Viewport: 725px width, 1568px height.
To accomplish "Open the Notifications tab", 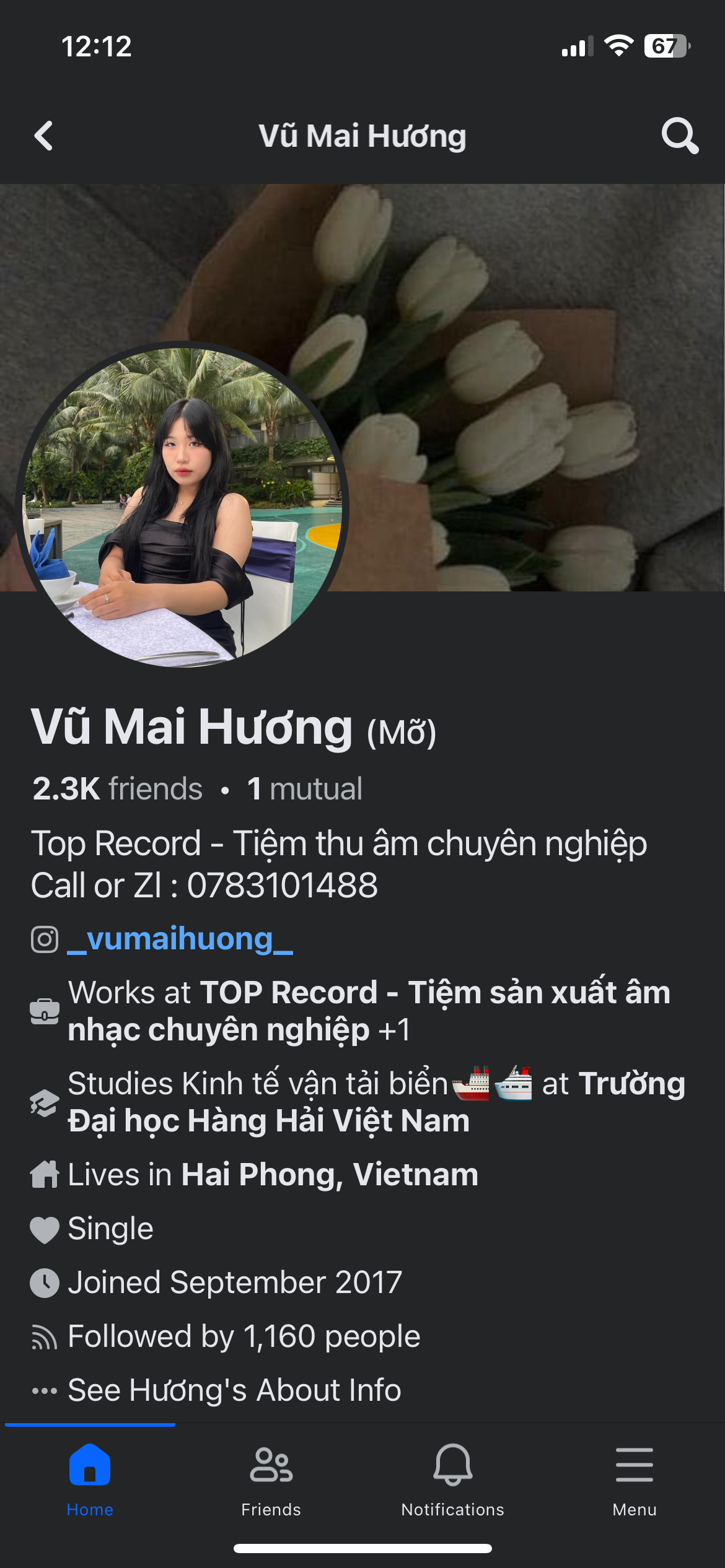I will click(452, 1480).
